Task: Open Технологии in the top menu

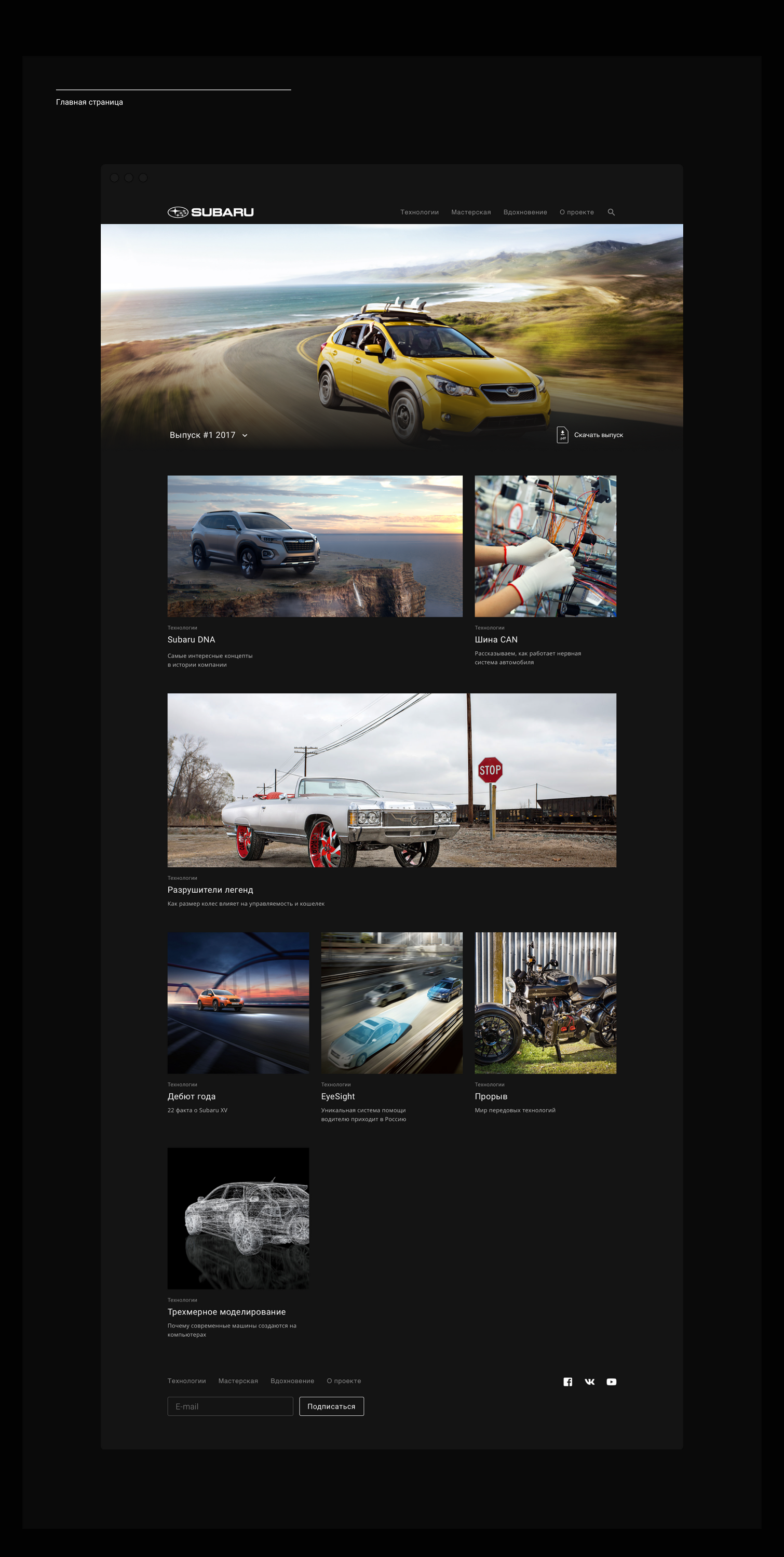Action: coord(419,212)
